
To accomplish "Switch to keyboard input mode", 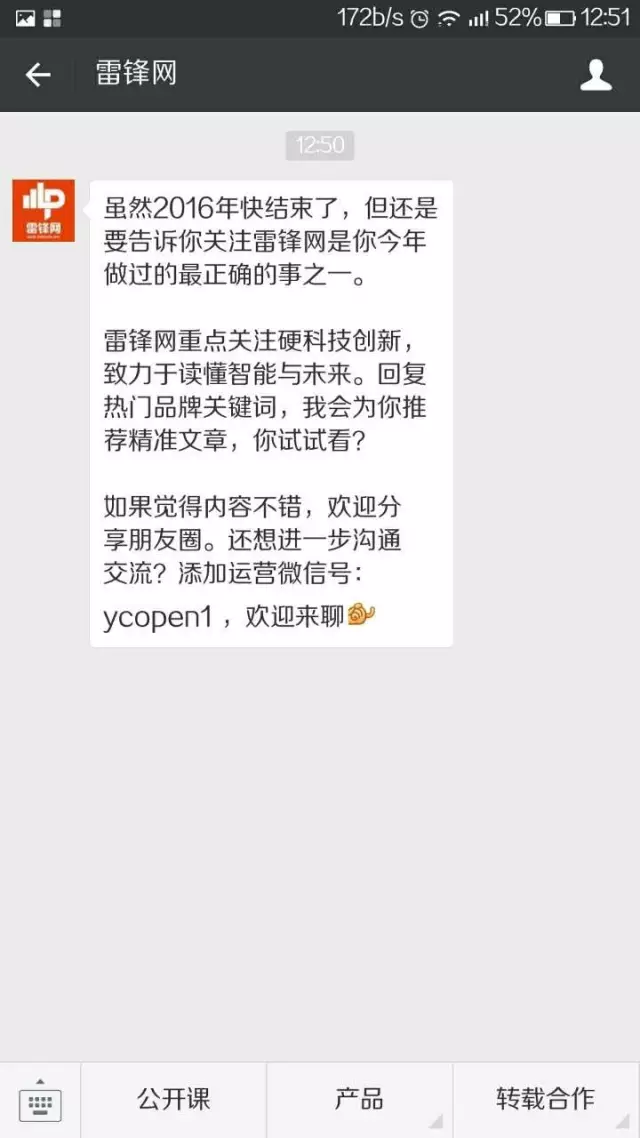I will click(x=40, y=1100).
